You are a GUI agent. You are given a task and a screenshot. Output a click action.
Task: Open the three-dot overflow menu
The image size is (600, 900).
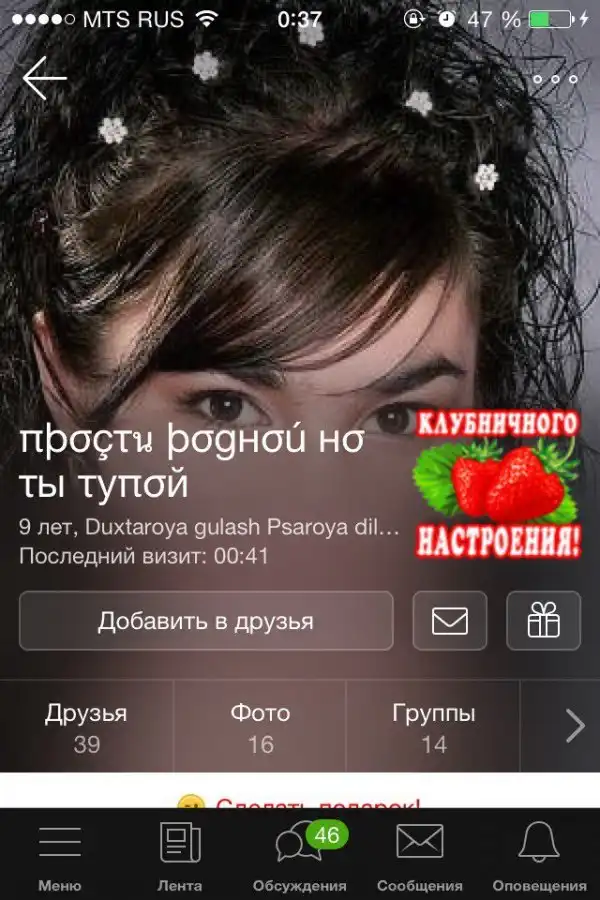pyautogui.click(x=555, y=79)
